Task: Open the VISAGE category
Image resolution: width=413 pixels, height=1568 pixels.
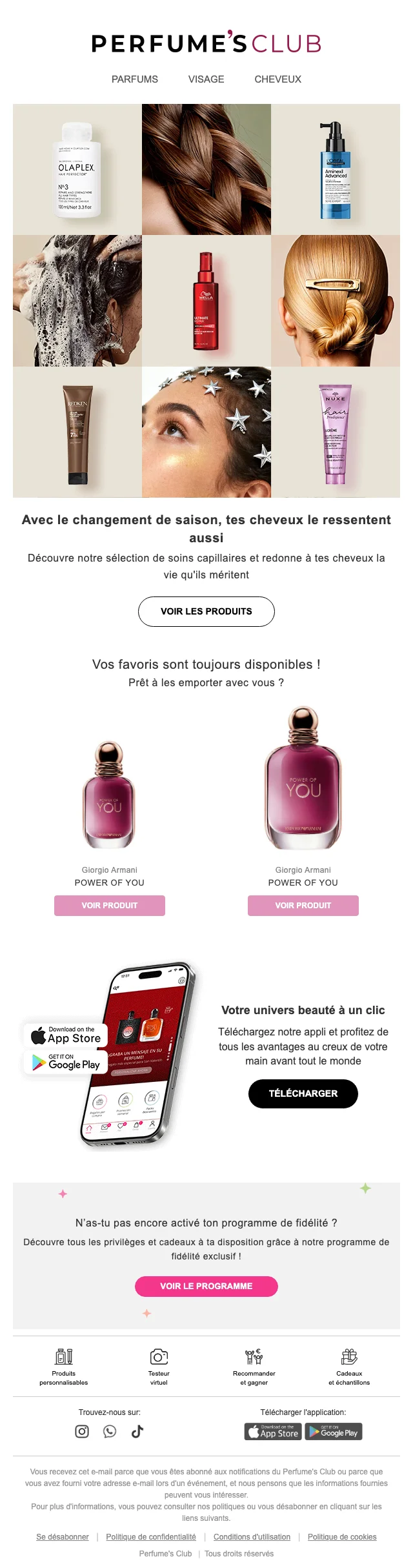Action: [206, 79]
